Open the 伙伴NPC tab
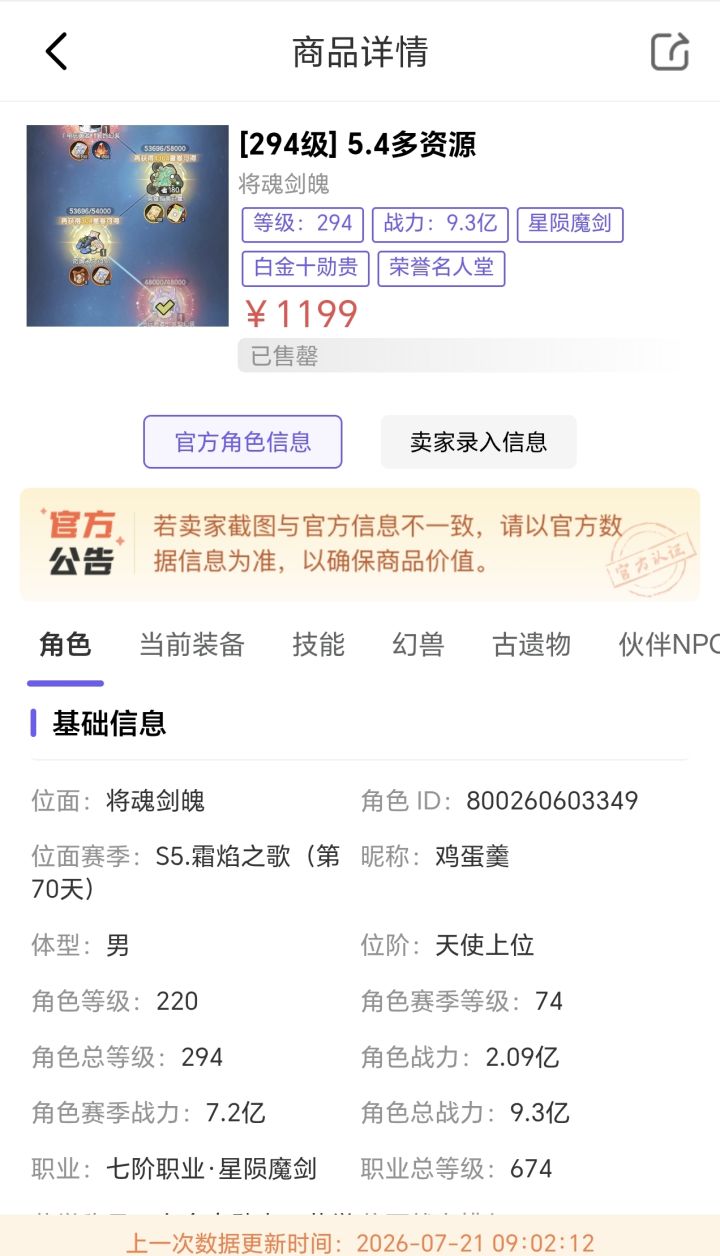Screen dimensions: 720x1256 [669, 645]
